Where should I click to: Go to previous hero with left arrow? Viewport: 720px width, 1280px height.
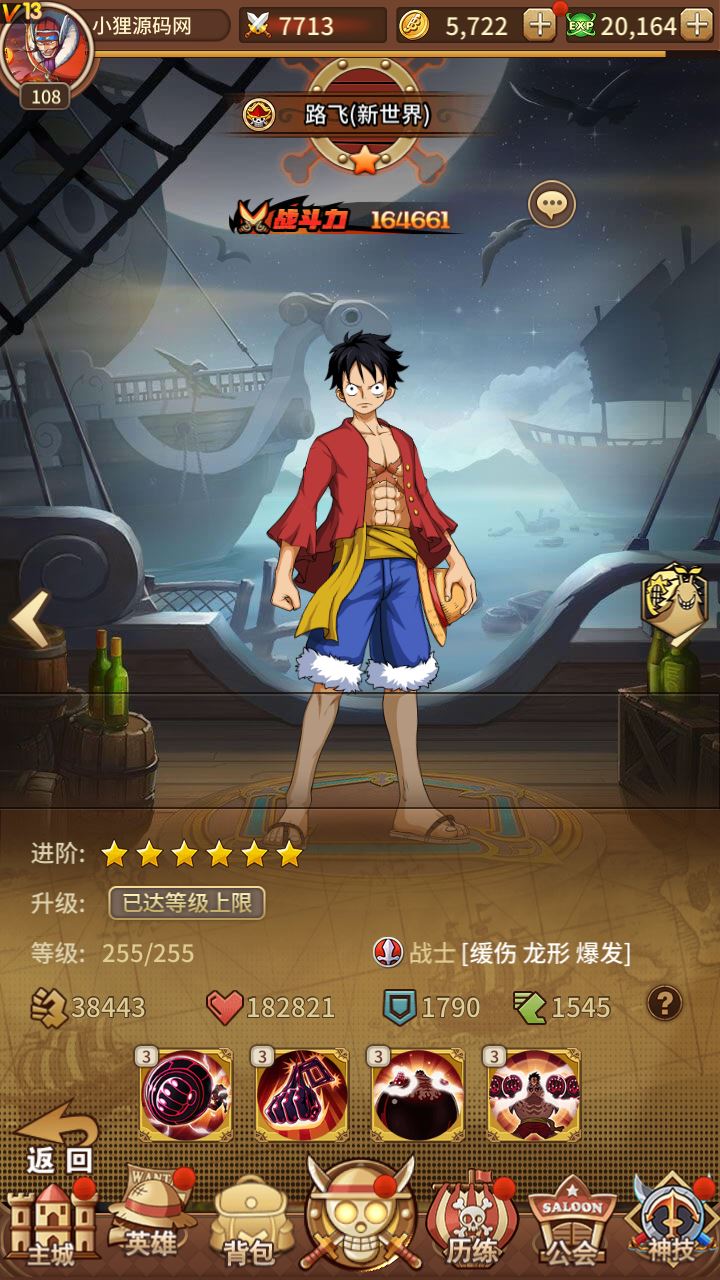click(30, 619)
